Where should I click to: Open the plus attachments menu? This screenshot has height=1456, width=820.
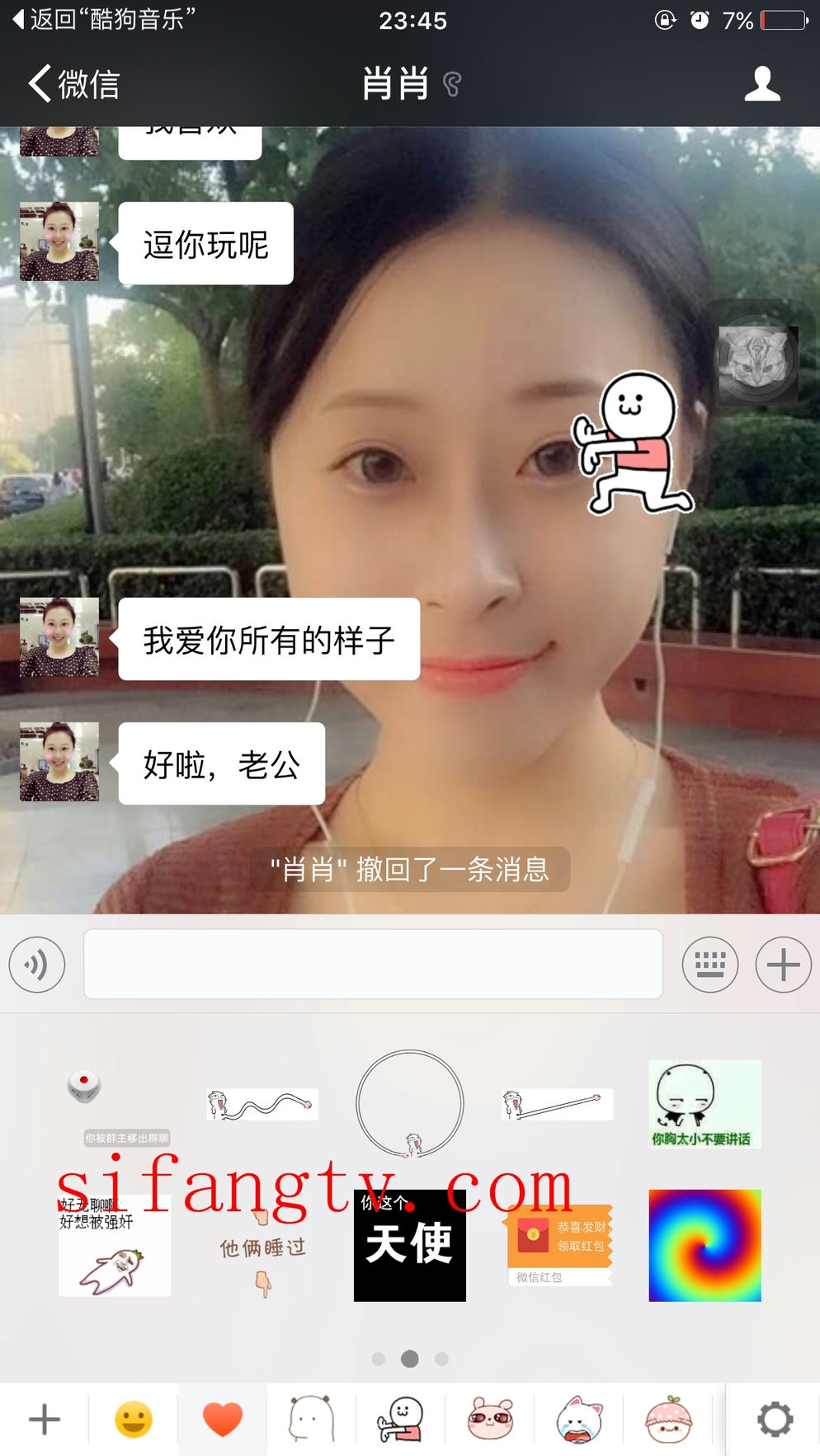[x=783, y=964]
